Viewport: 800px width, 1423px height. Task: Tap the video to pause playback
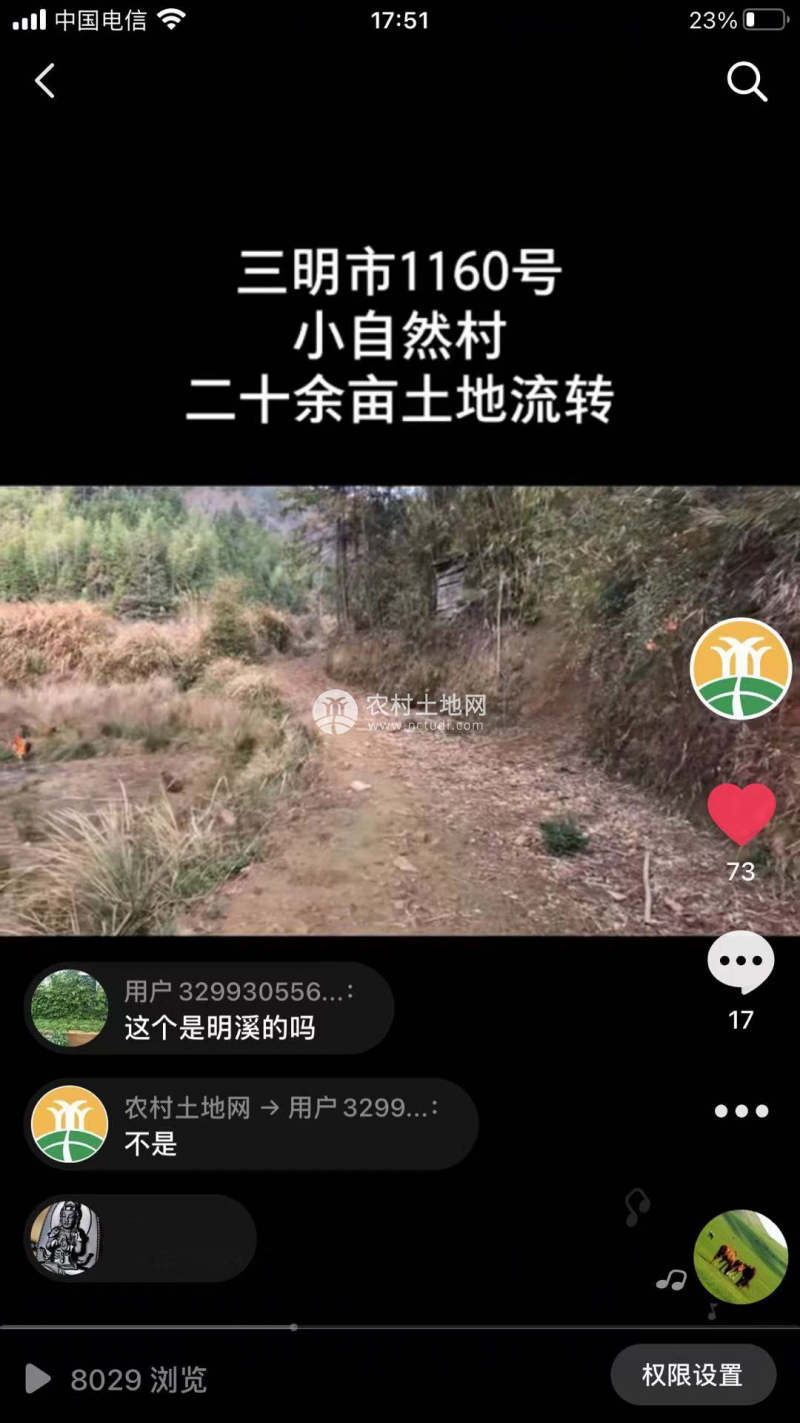coord(400,710)
